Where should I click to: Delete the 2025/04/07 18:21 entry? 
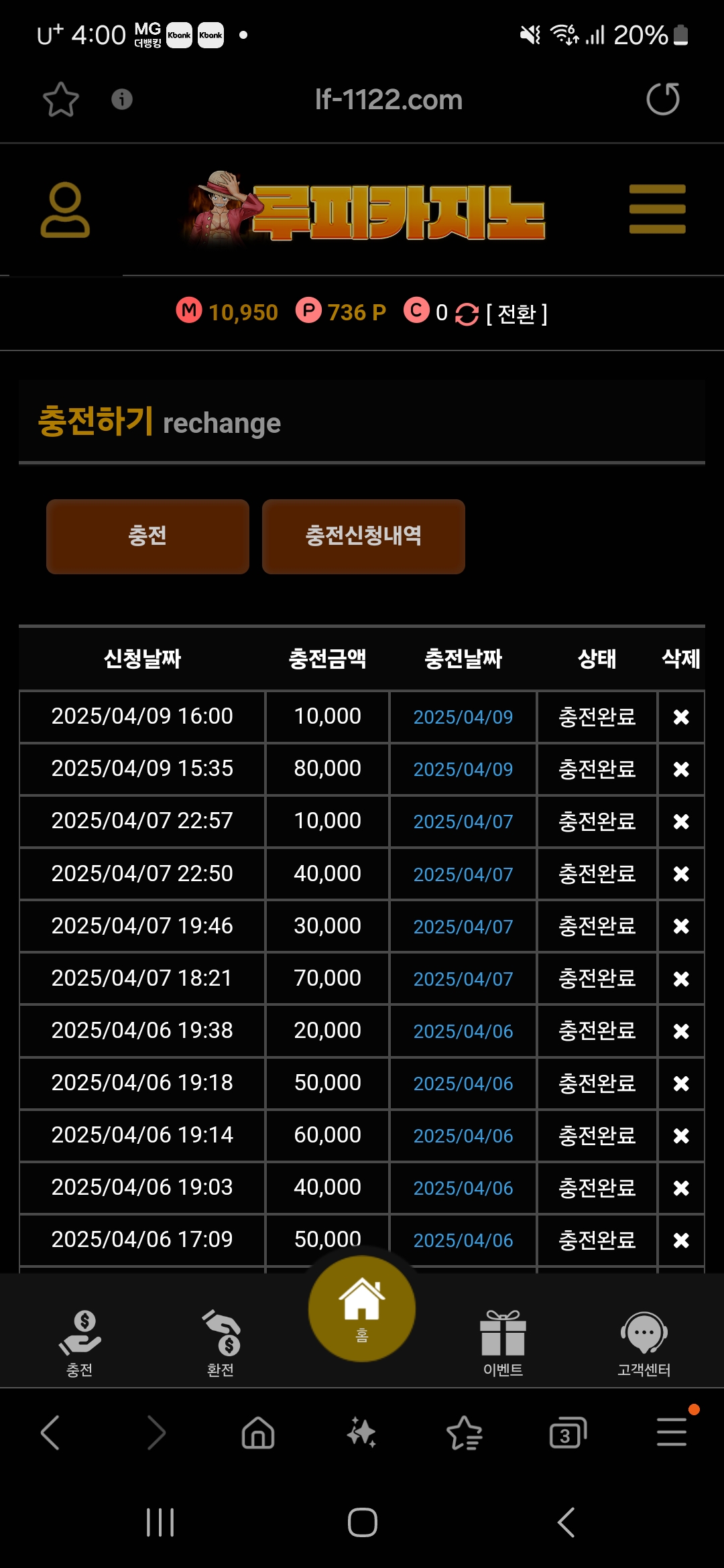pyautogui.click(x=681, y=979)
